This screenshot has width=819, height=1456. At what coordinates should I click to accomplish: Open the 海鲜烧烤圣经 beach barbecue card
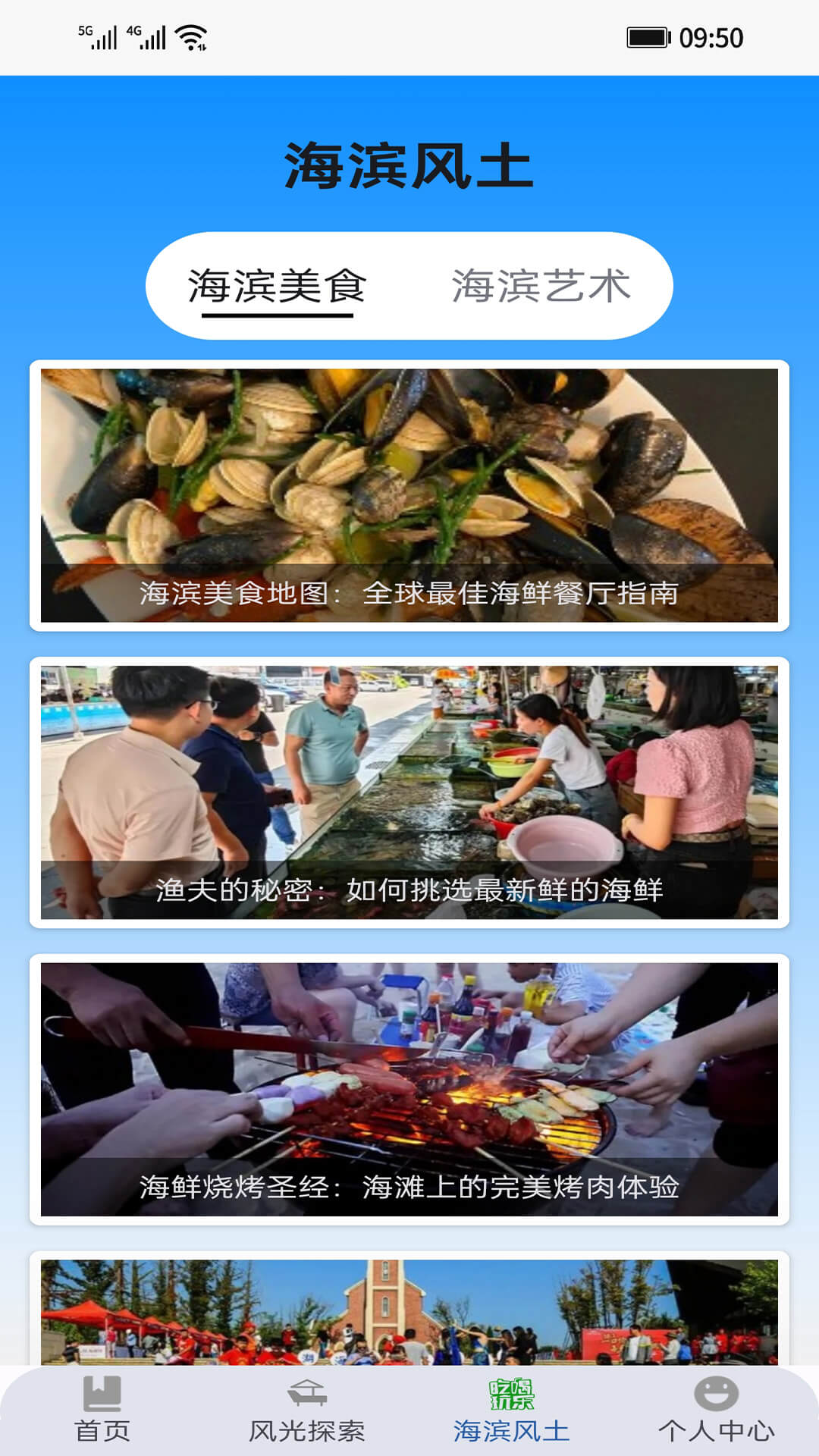click(409, 1089)
